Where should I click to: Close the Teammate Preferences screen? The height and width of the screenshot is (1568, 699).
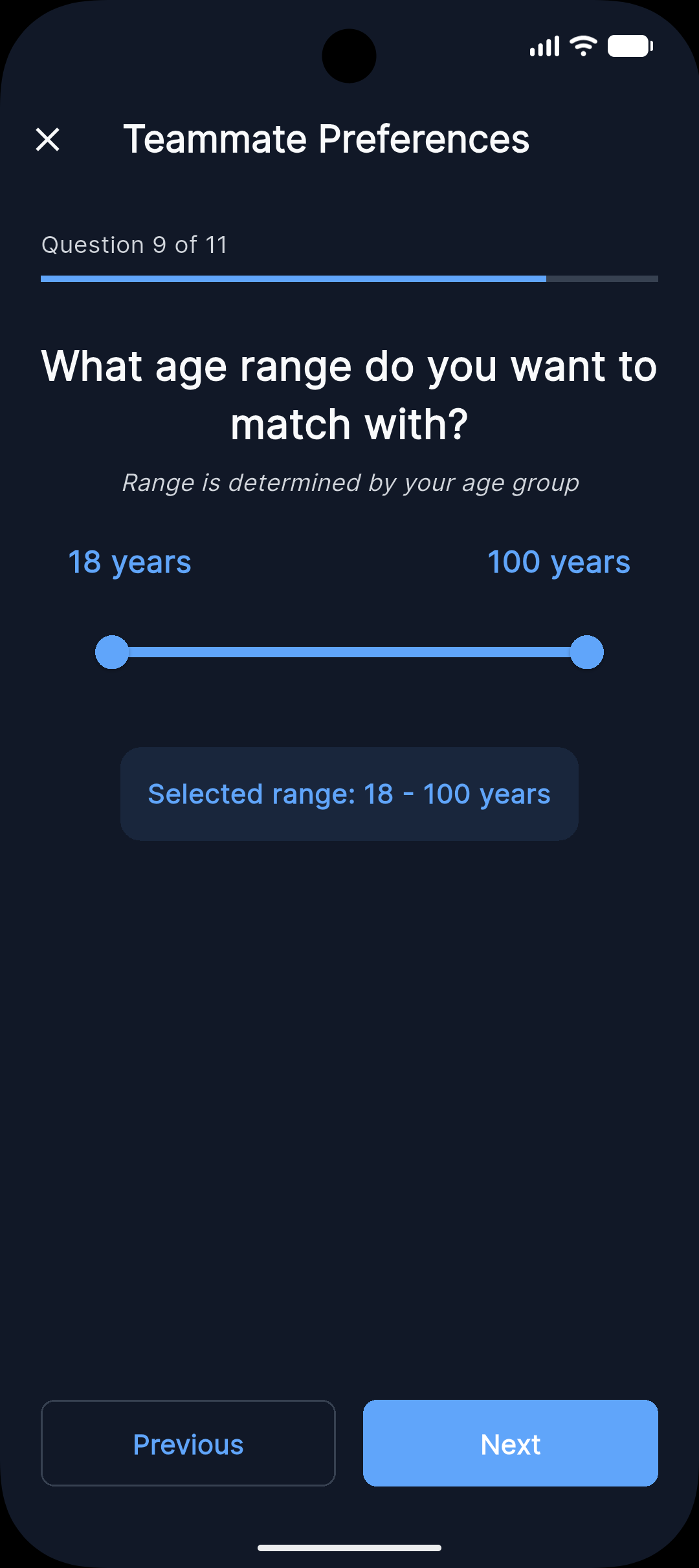point(47,139)
